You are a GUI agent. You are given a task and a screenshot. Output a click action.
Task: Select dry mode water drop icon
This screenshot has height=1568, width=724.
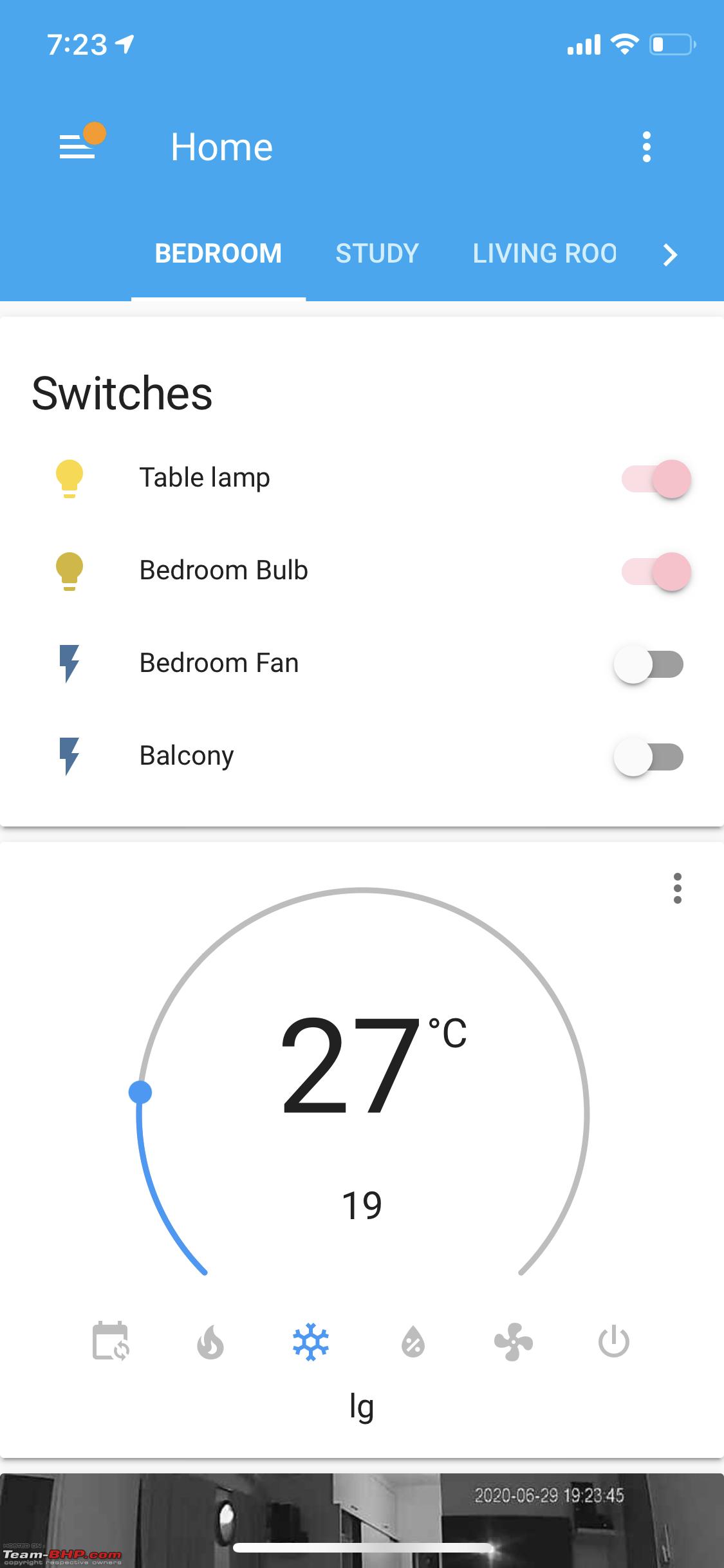pos(413,1343)
